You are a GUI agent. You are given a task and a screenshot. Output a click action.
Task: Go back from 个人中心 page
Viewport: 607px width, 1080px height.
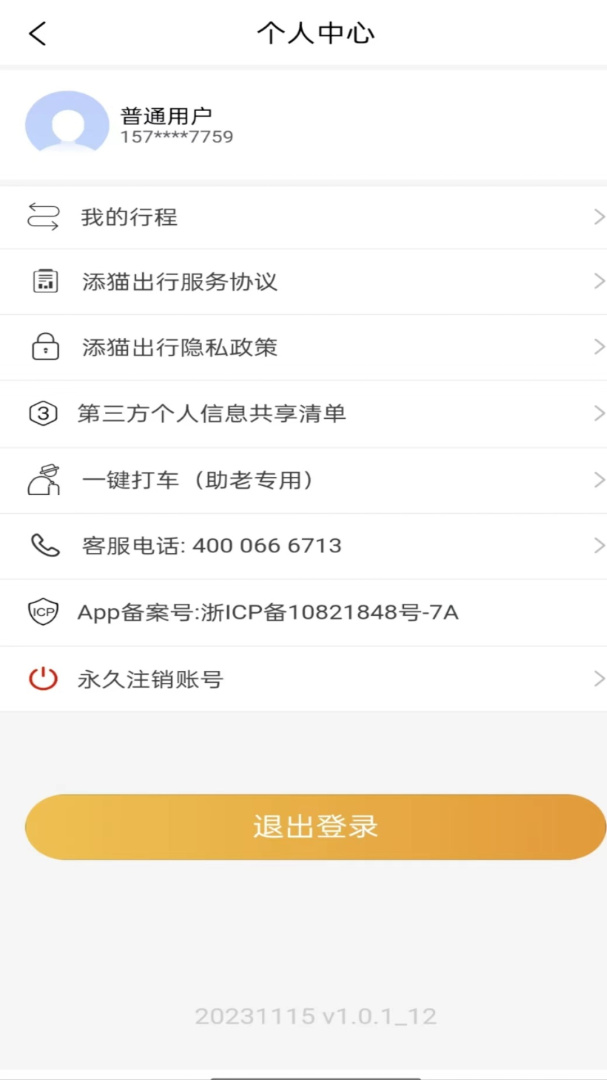pos(38,33)
